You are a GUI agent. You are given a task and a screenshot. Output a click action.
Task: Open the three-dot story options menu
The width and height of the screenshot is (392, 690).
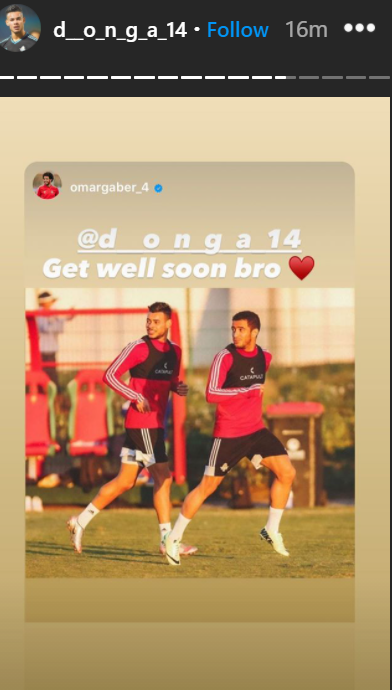(359, 28)
